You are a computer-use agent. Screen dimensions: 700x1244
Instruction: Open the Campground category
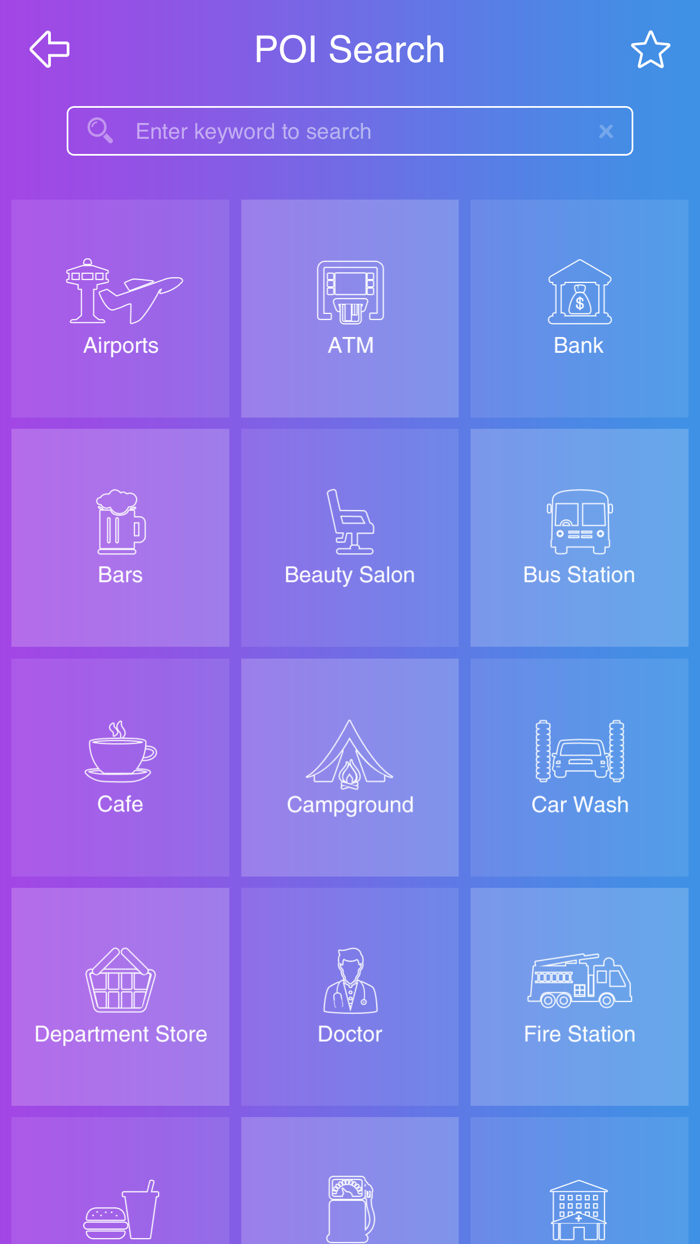[x=350, y=767]
